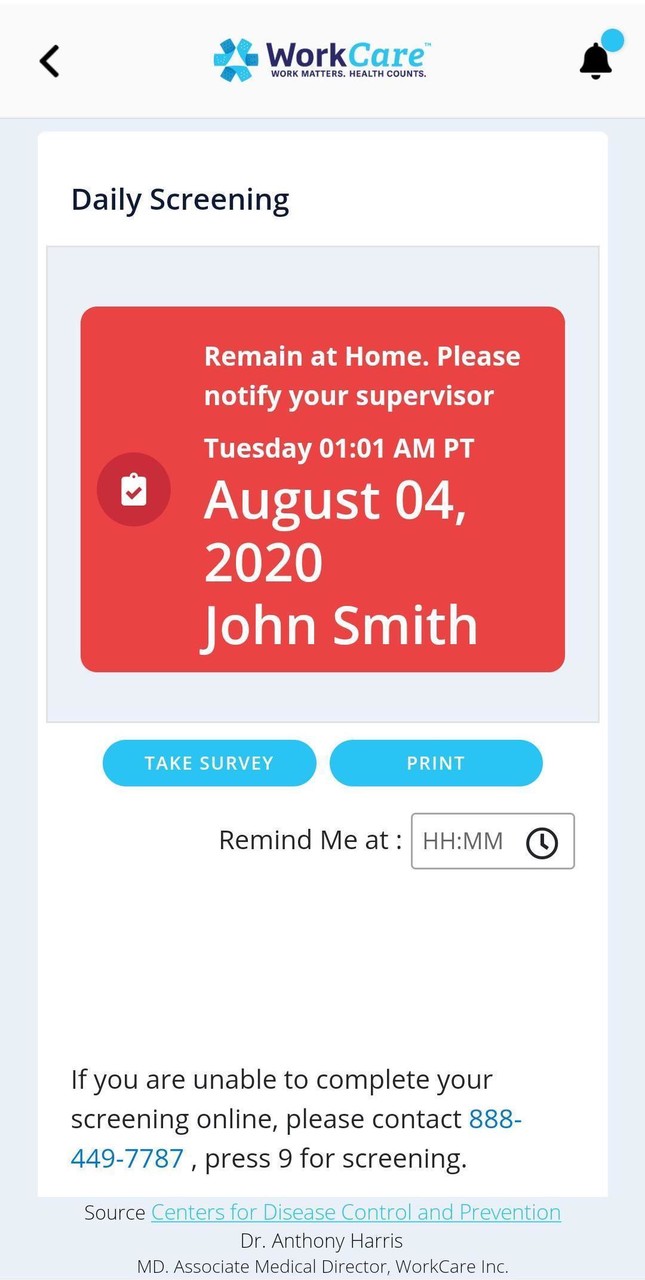
Task: Go back using the top-left arrow
Action: [49, 61]
